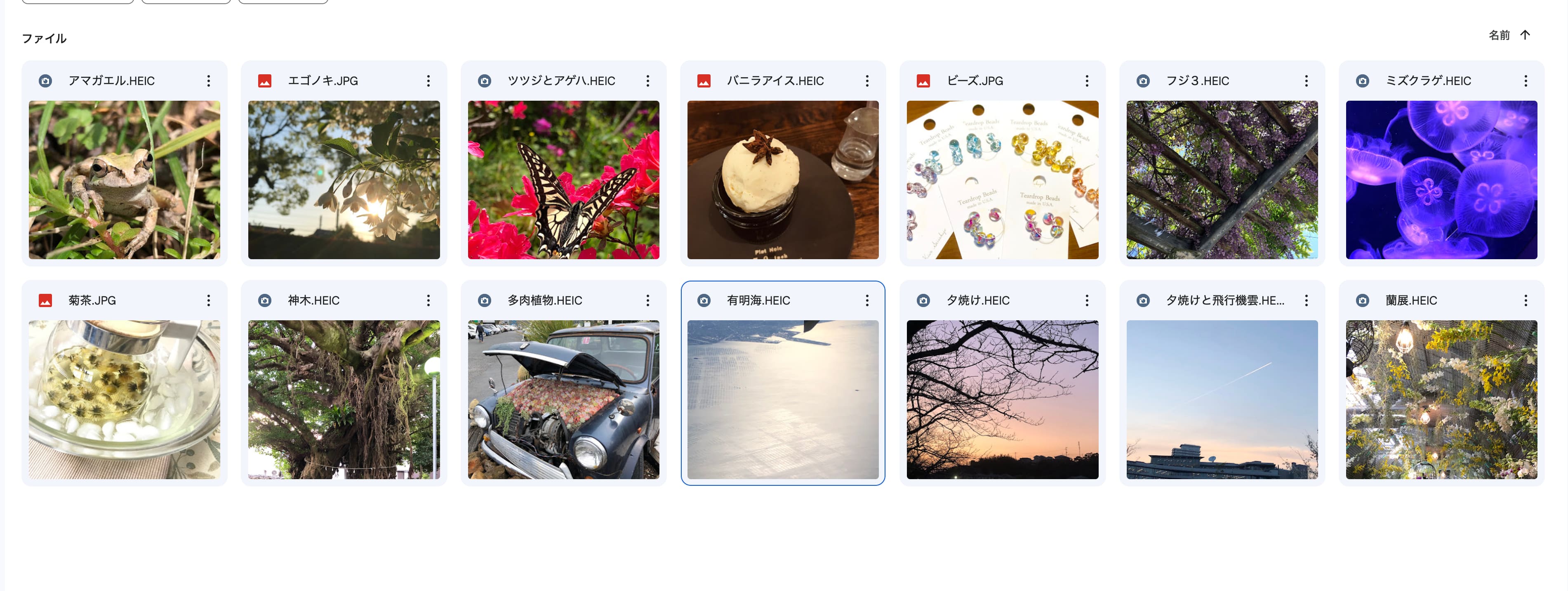The width and height of the screenshot is (1568, 591).
Task: Show more actions for 神木.HEIC
Action: point(428,300)
